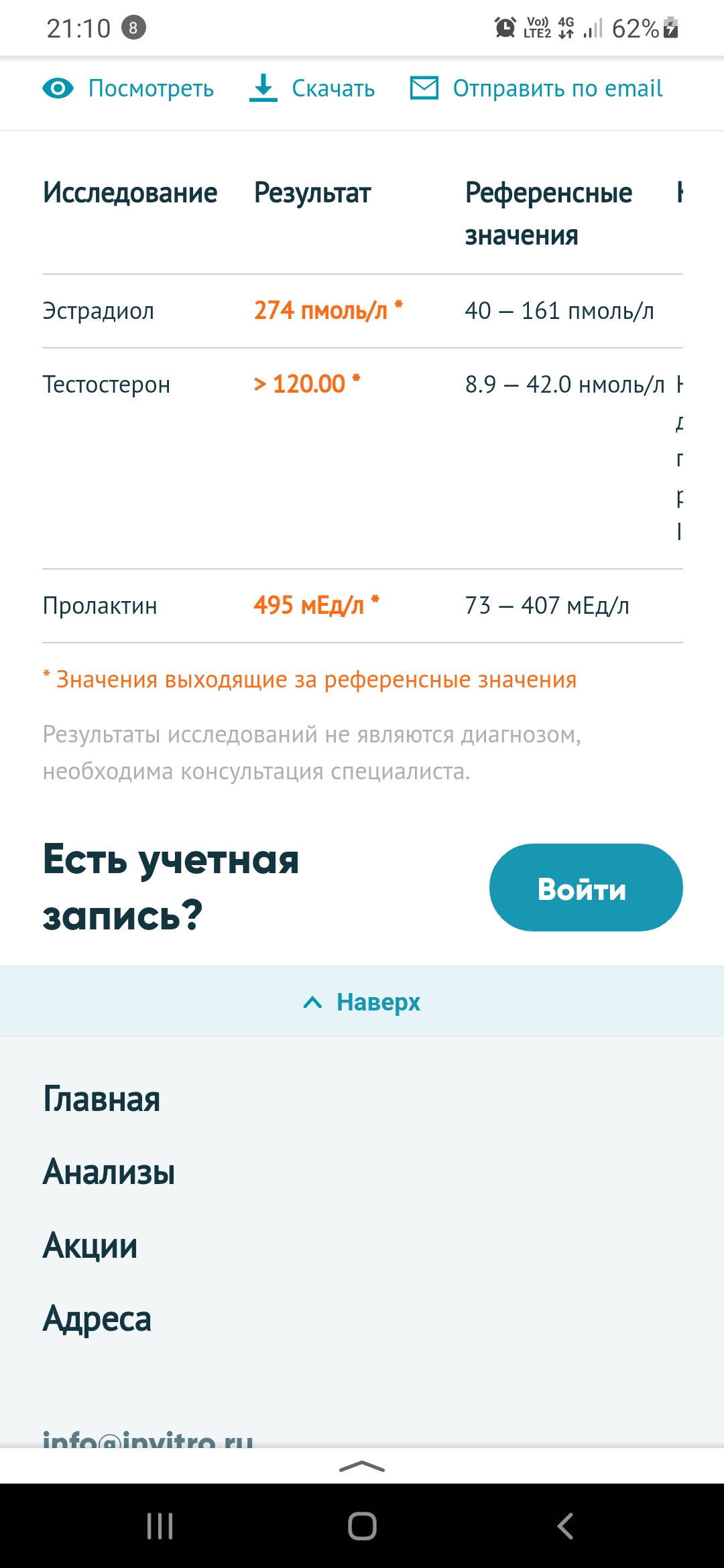Download the results via Скачать
724x1568 pixels.
coord(312,88)
